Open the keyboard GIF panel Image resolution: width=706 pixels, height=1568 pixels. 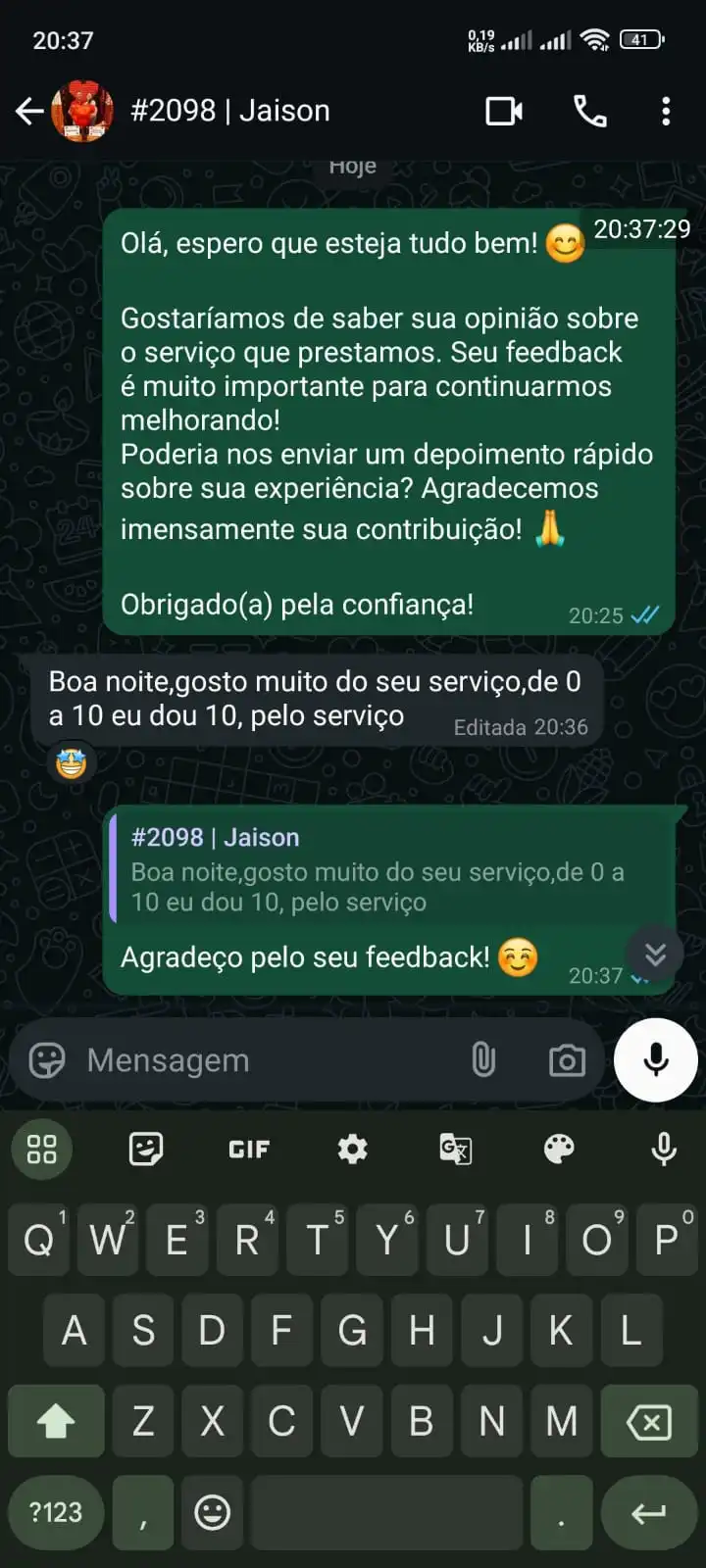coord(249,1149)
